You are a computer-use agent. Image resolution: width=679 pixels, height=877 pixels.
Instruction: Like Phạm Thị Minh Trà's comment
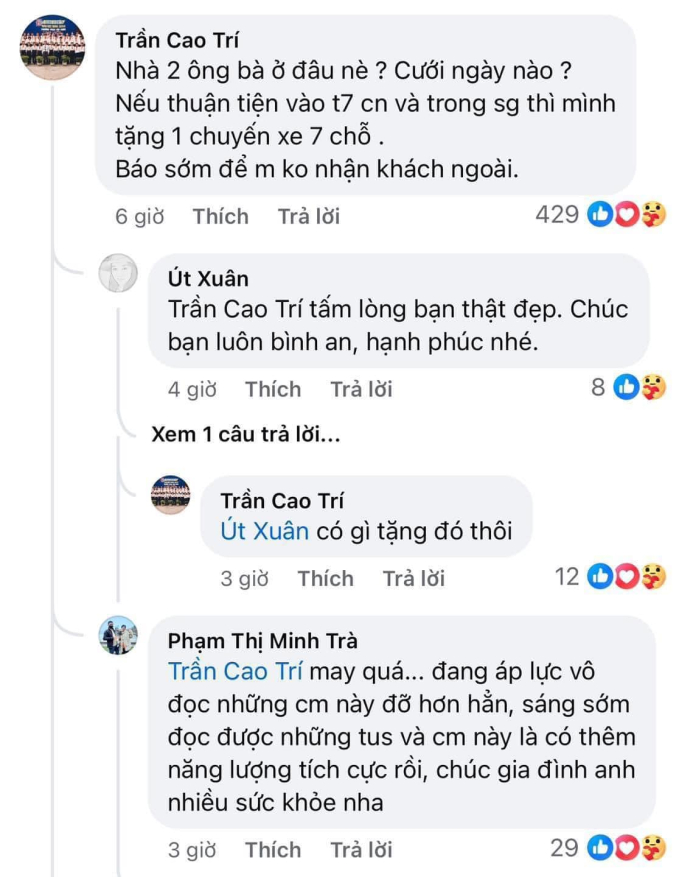pos(273,850)
